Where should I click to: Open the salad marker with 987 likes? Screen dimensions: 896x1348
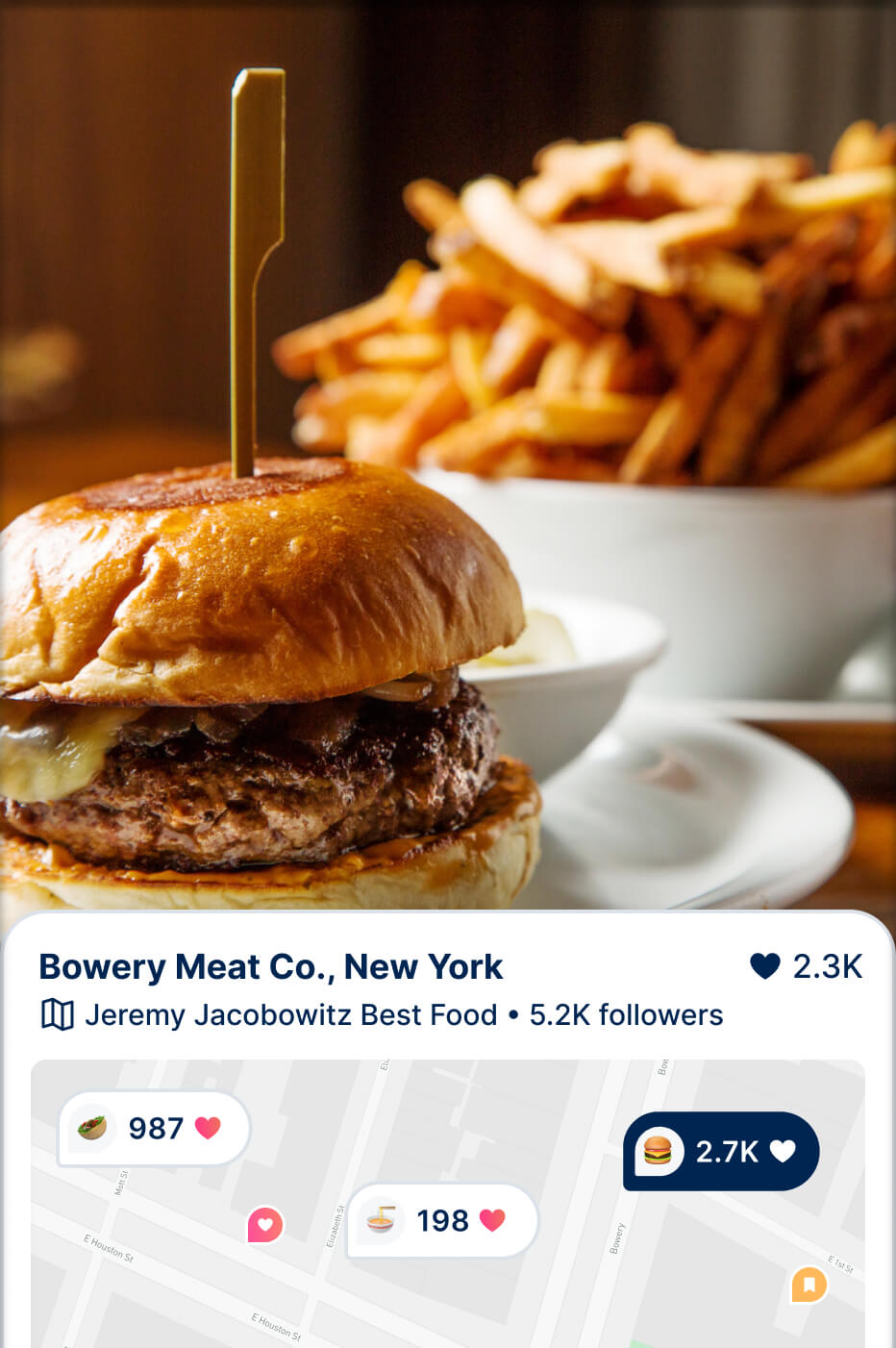click(x=154, y=1128)
